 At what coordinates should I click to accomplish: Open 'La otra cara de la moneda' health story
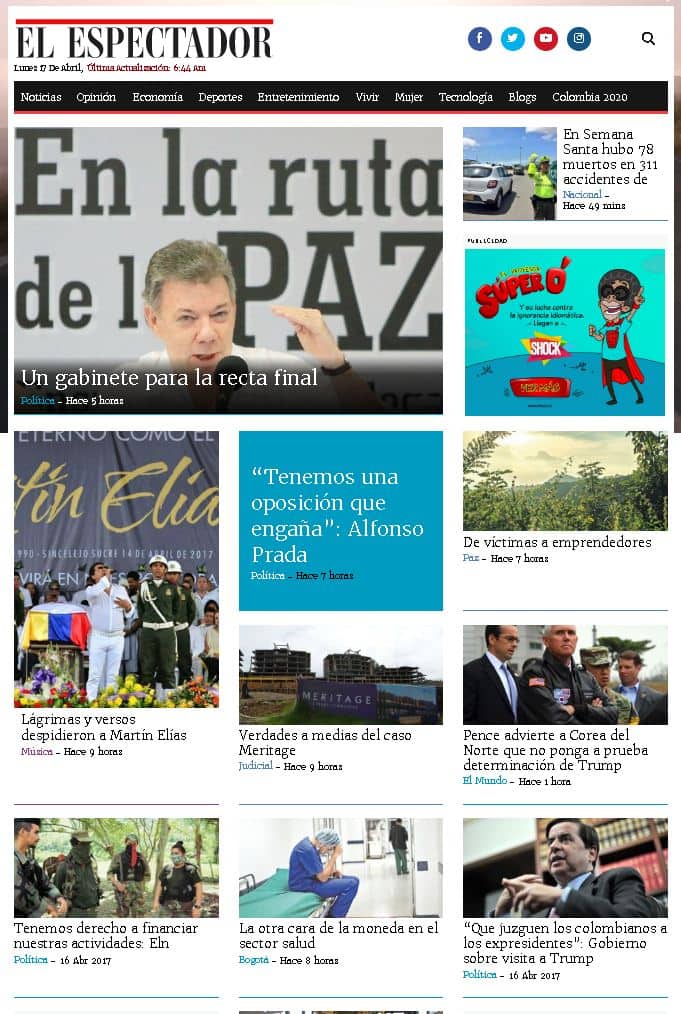pos(338,935)
